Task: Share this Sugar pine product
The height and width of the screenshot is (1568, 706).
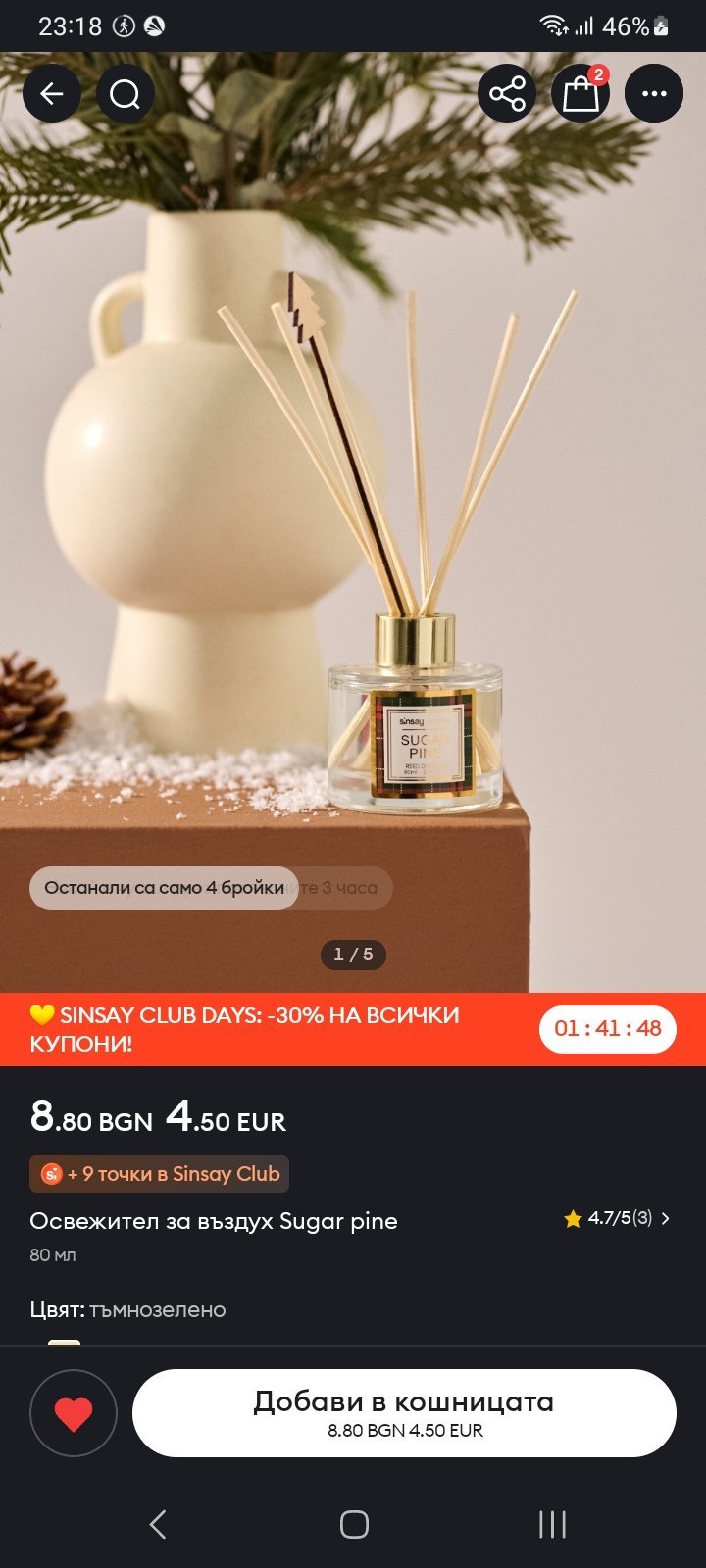Action: point(507,94)
